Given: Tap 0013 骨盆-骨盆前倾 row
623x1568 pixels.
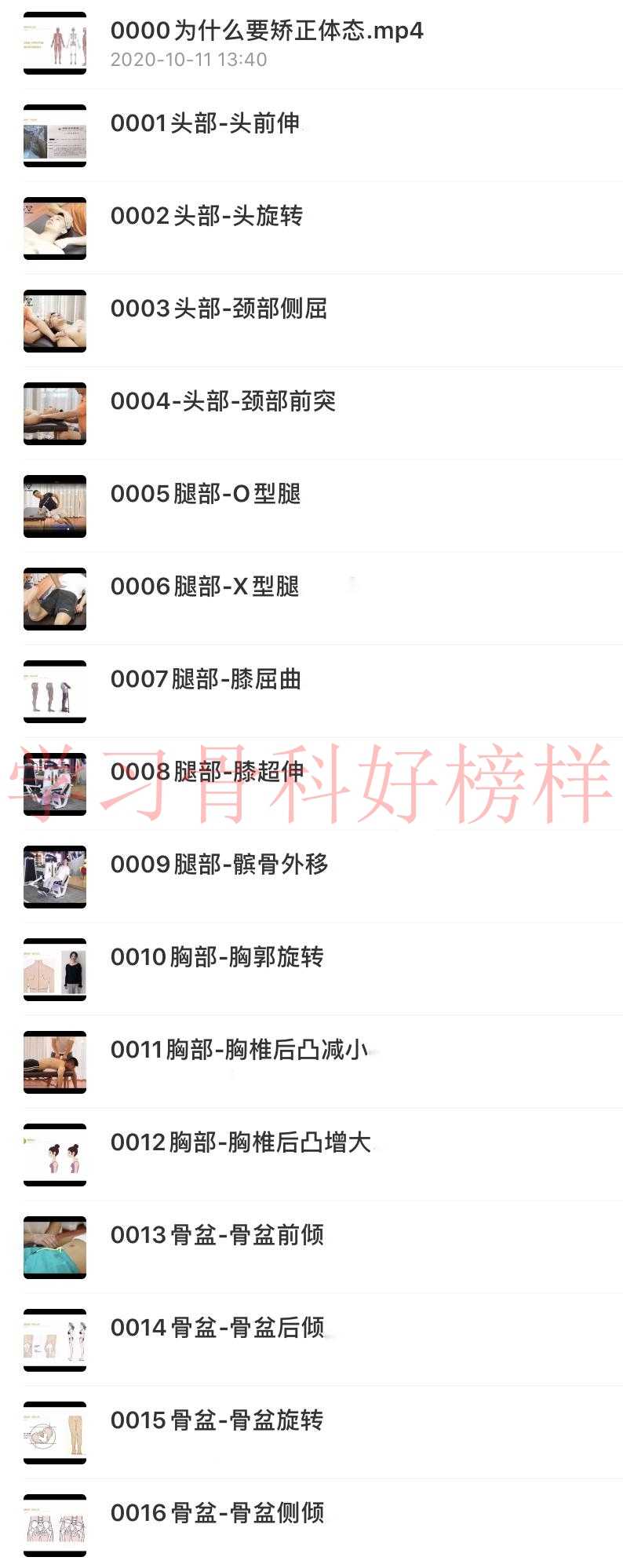Looking at the screenshot, I should point(217,1235).
